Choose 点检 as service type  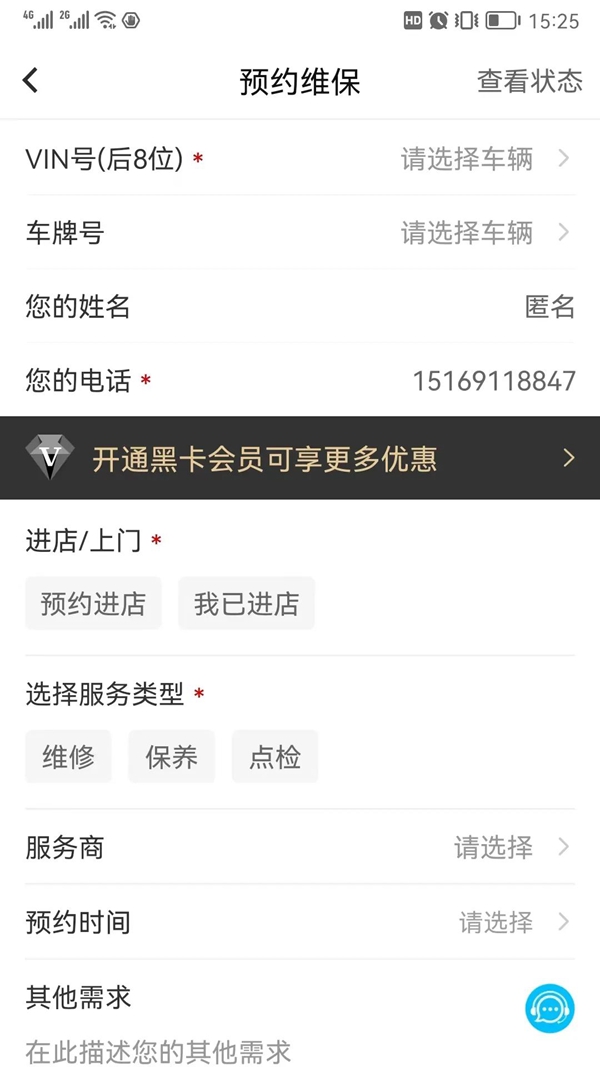coord(274,757)
